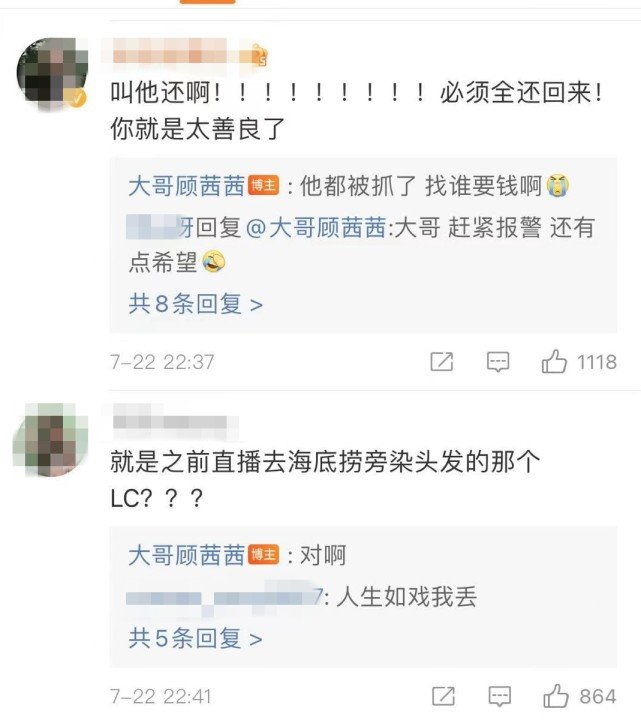Reply to the comment posted at 22:37
This screenshot has height=720, width=641.
point(498,362)
